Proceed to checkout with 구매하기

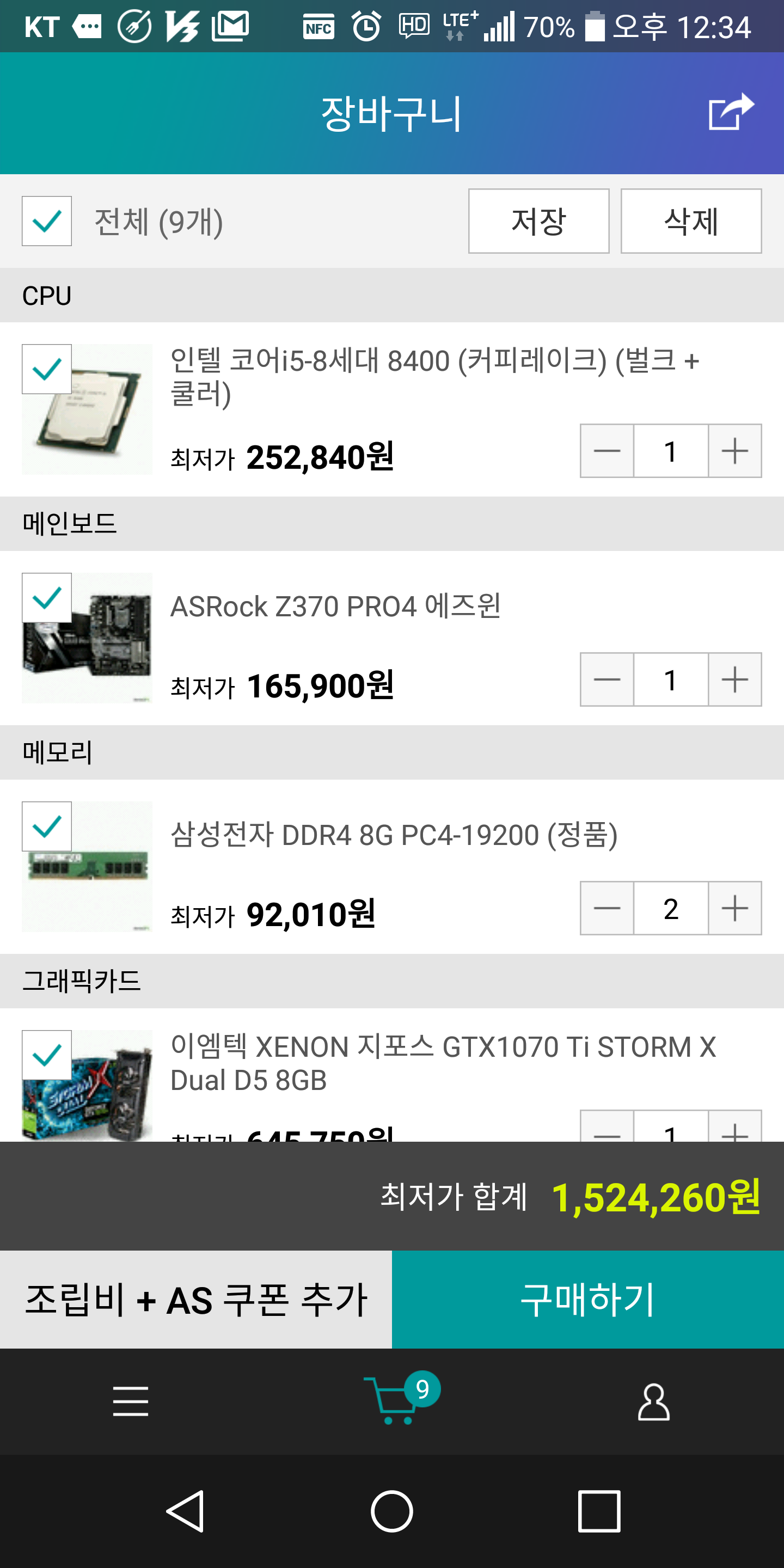click(x=587, y=1299)
